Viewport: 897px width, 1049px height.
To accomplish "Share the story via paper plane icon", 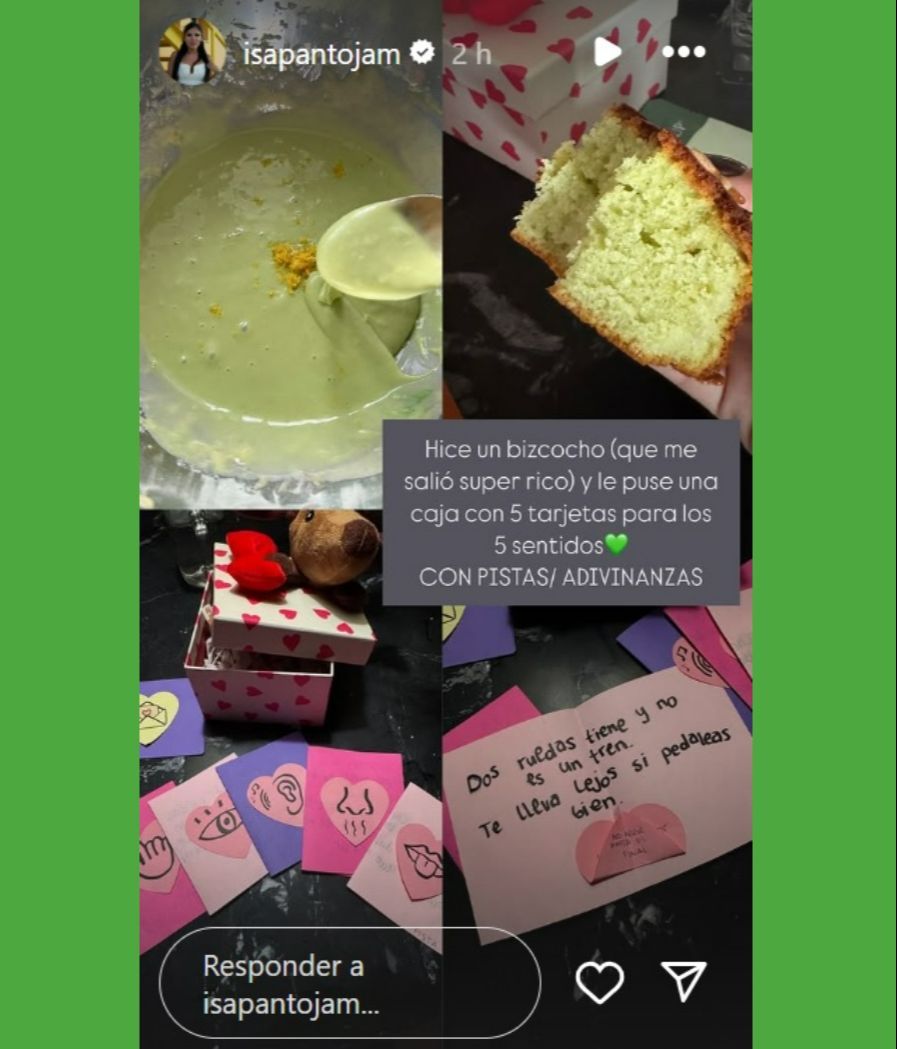I will (x=685, y=981).
